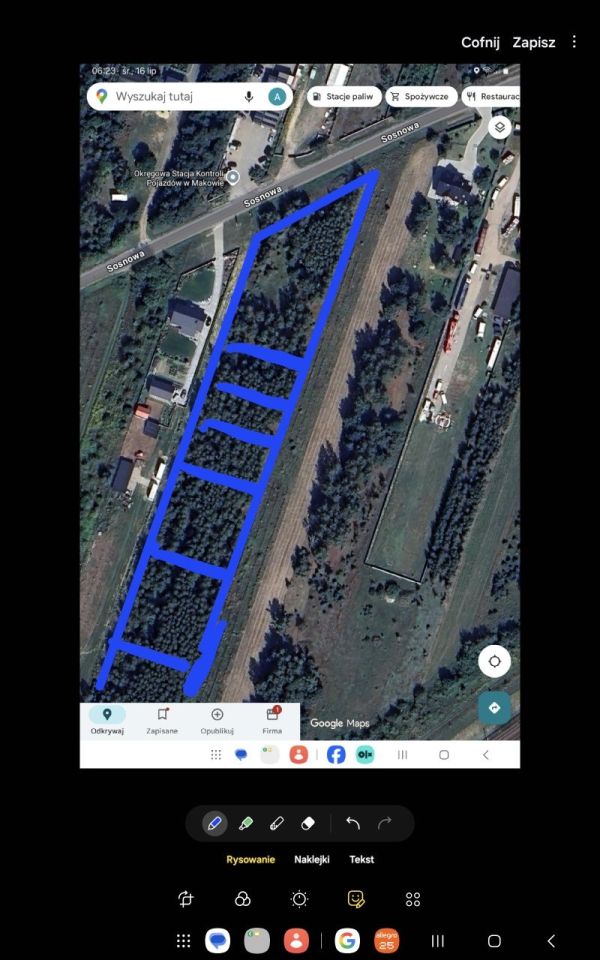This screenshot has width=600, height=960.
Task: Open the crop and rotate tool
Action: click(x=186, y=899)
